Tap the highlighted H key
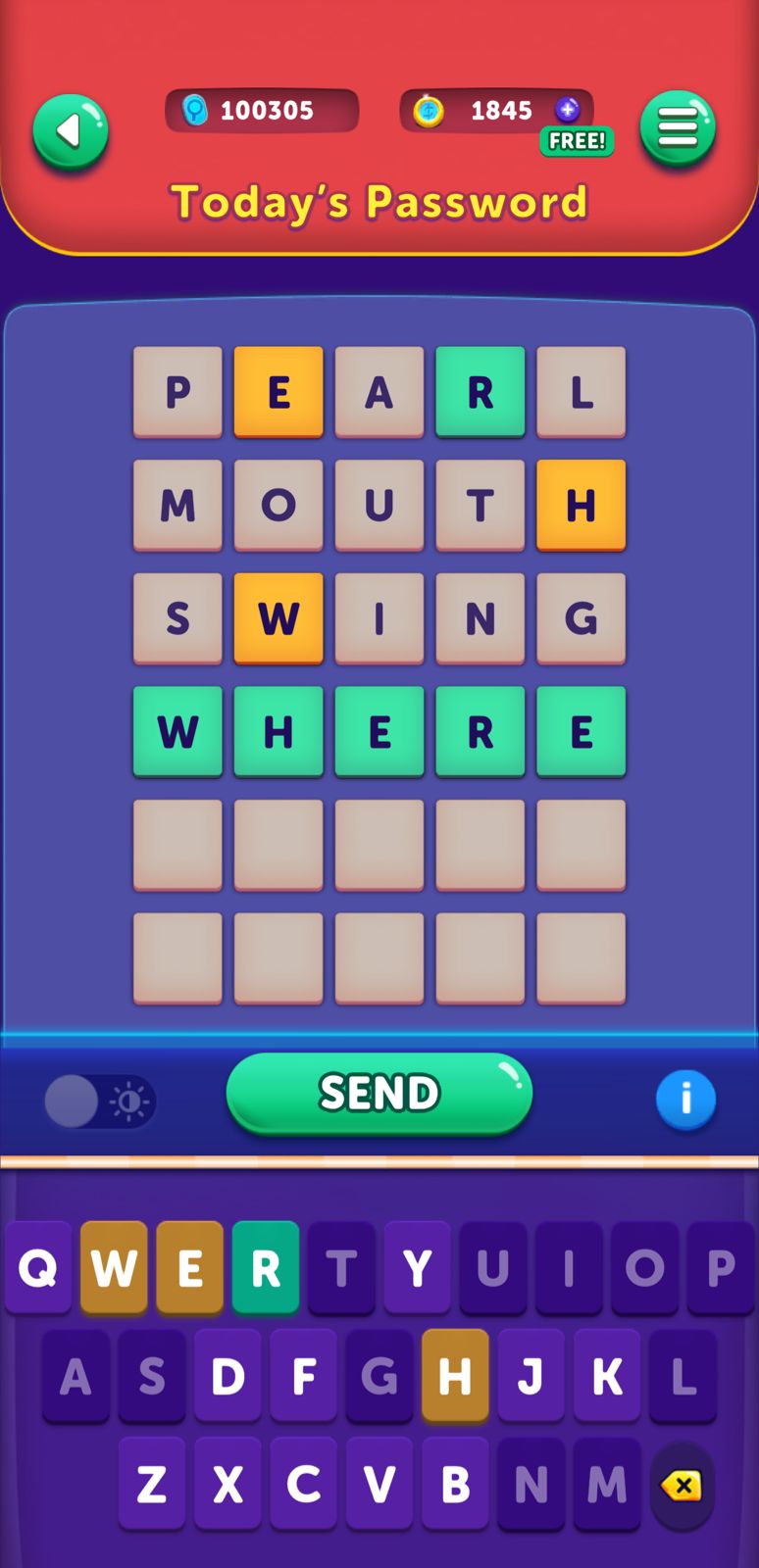759x1568 pixels. (455, 1376)
